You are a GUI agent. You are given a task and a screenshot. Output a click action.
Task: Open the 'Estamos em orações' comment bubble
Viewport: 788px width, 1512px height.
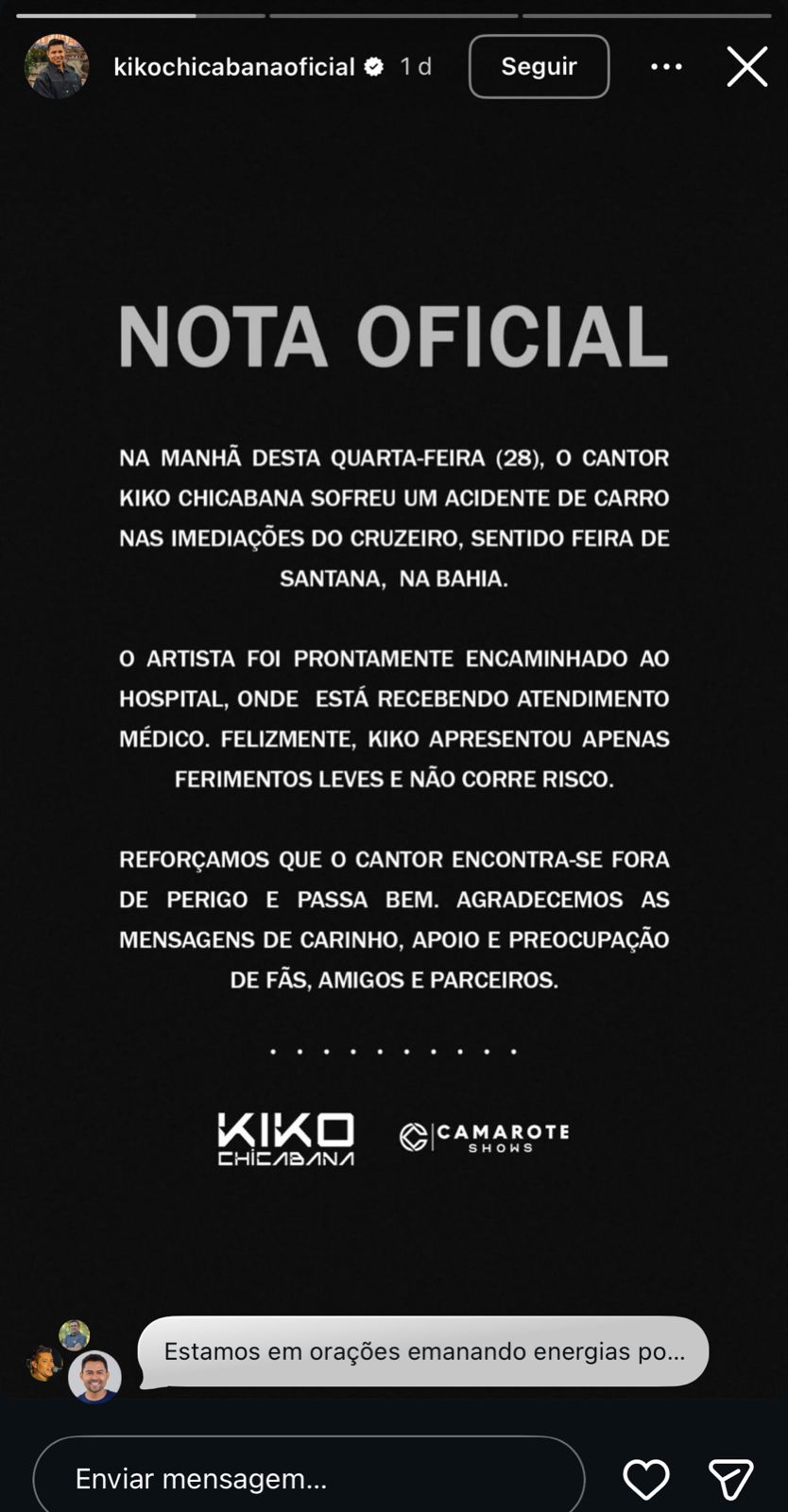tap(423, 1351)
